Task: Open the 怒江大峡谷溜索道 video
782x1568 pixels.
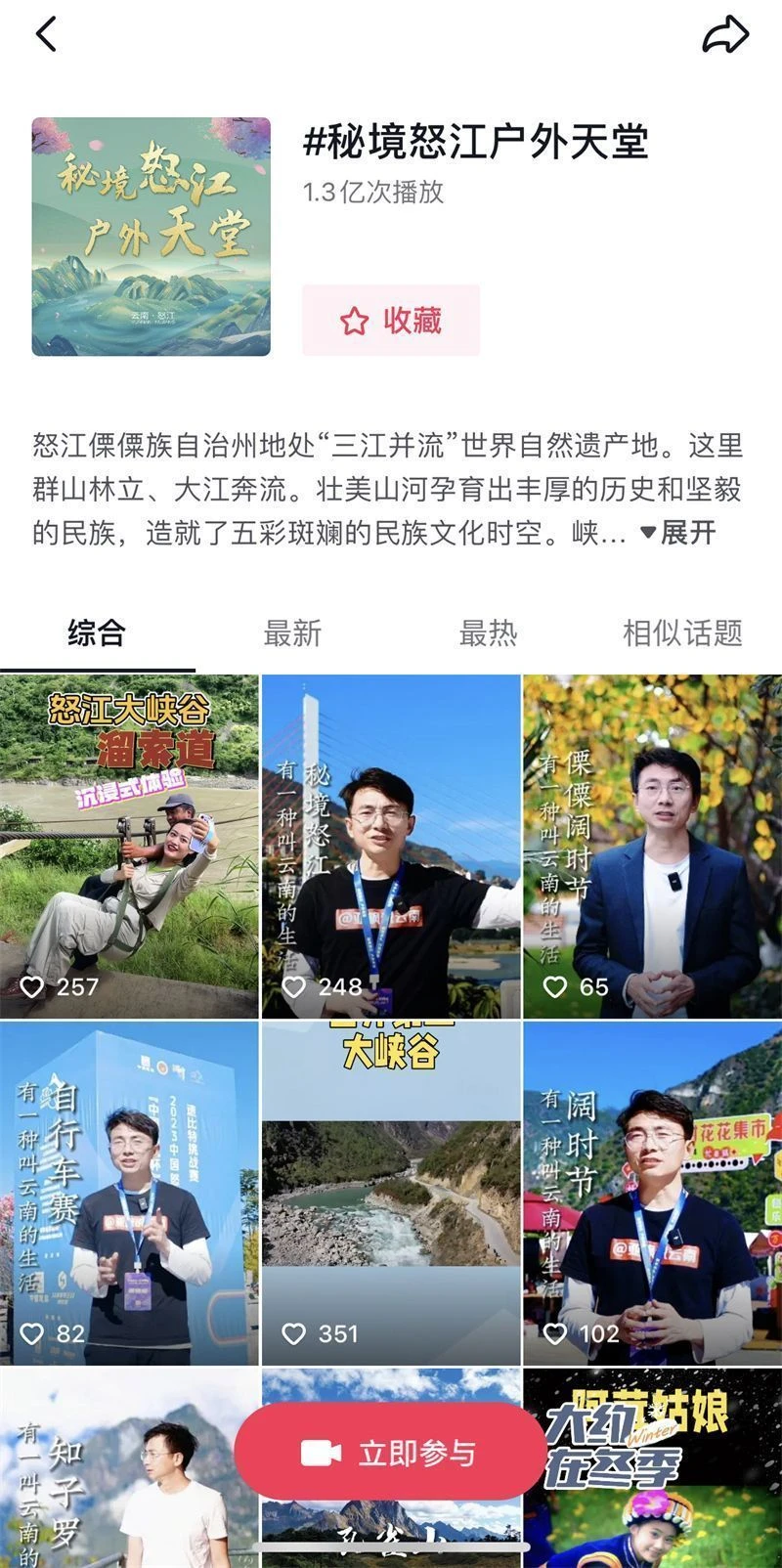Action: pyautogui.click(x=129, y=846)
